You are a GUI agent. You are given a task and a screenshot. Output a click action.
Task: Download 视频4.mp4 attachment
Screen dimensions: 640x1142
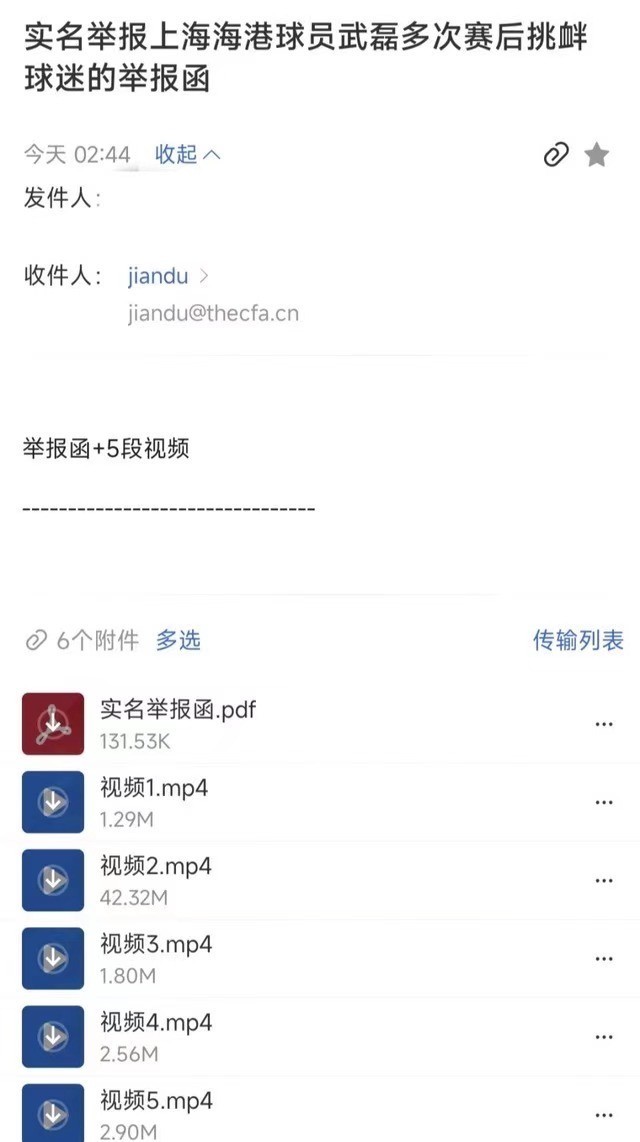point(53,1036)
